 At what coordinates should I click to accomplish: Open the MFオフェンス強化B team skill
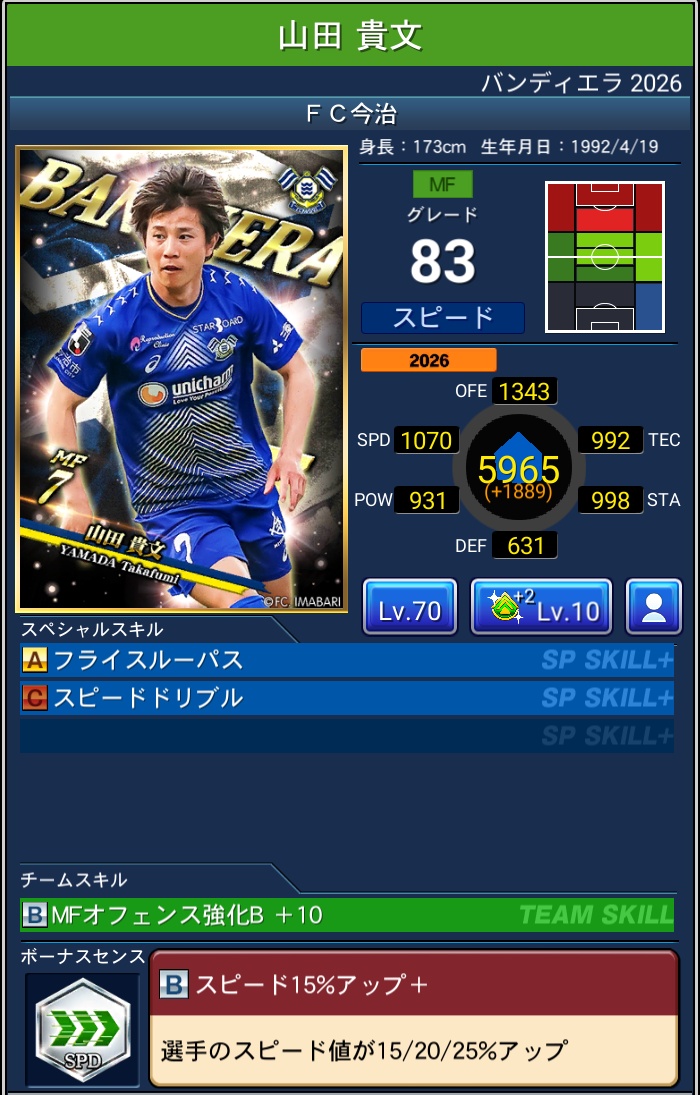click(x=346, y=914)
